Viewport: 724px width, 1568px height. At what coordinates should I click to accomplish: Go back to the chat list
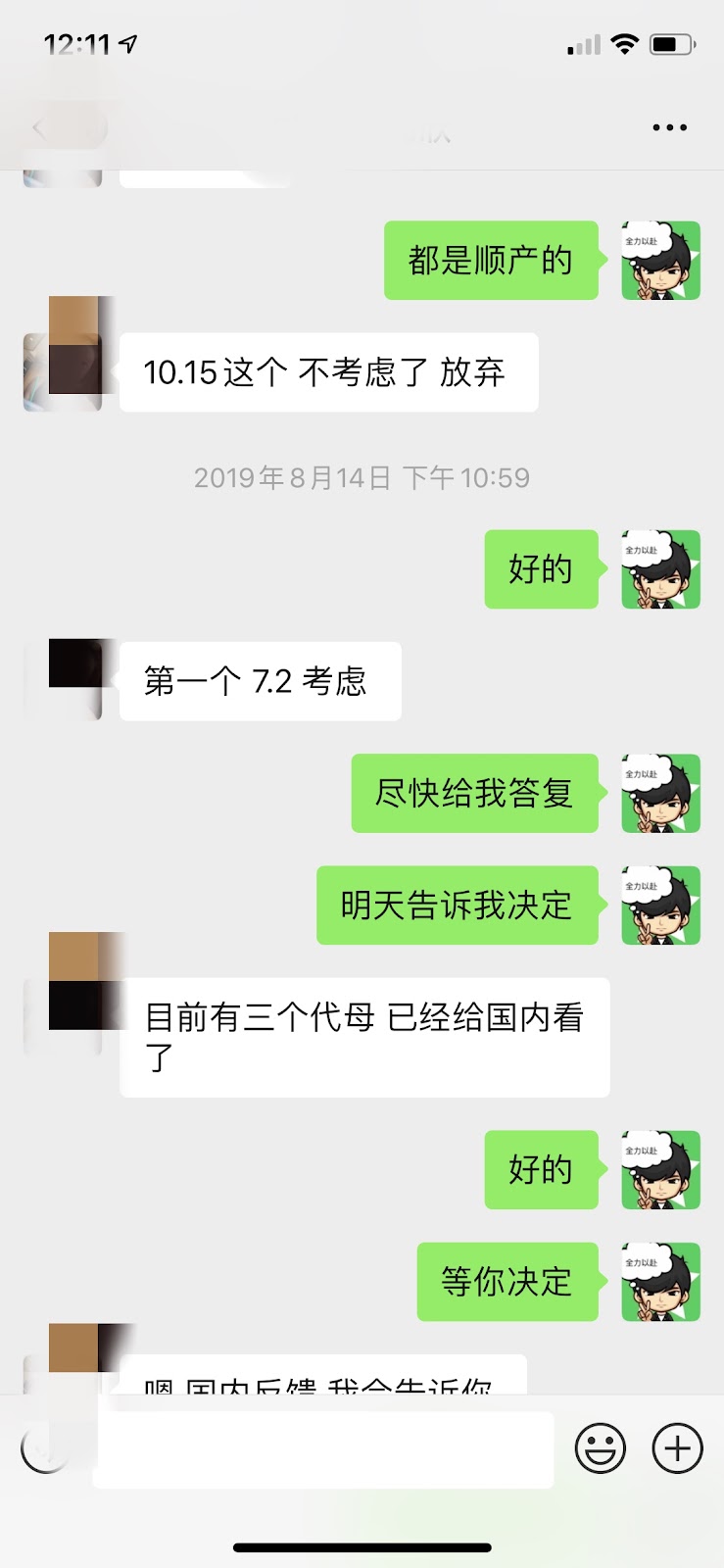[x=40, y=127]
